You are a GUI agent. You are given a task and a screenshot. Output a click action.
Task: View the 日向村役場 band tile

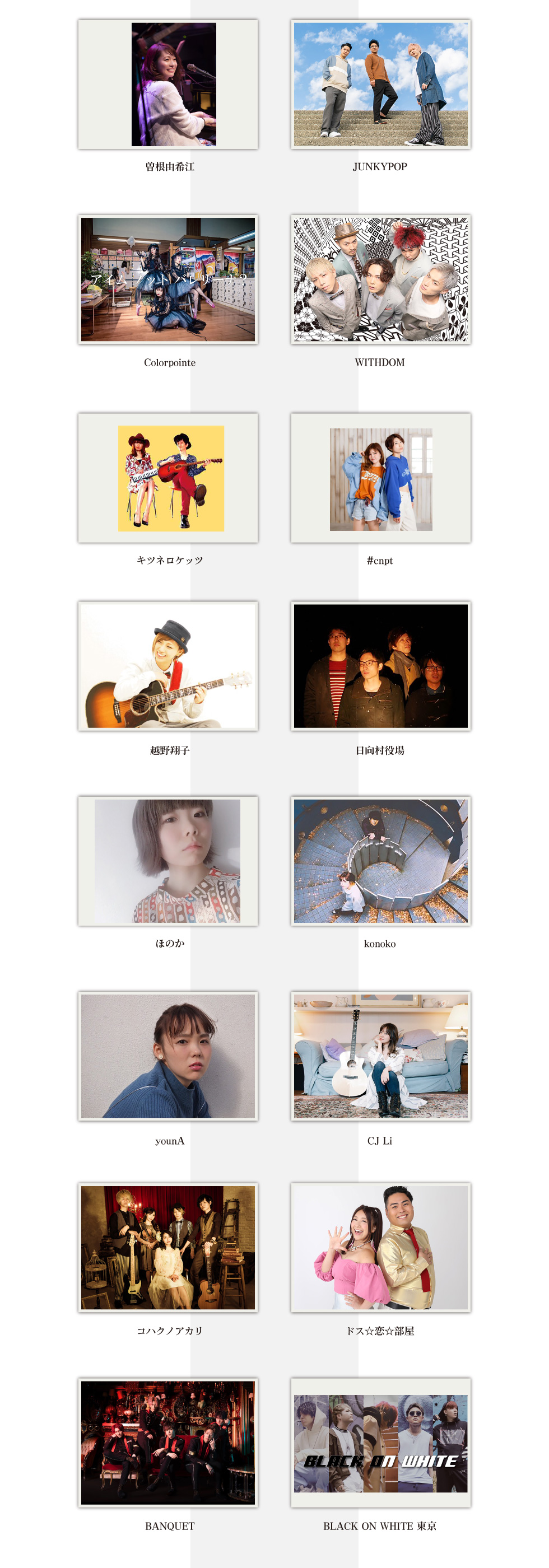click(x=380, y=666)
